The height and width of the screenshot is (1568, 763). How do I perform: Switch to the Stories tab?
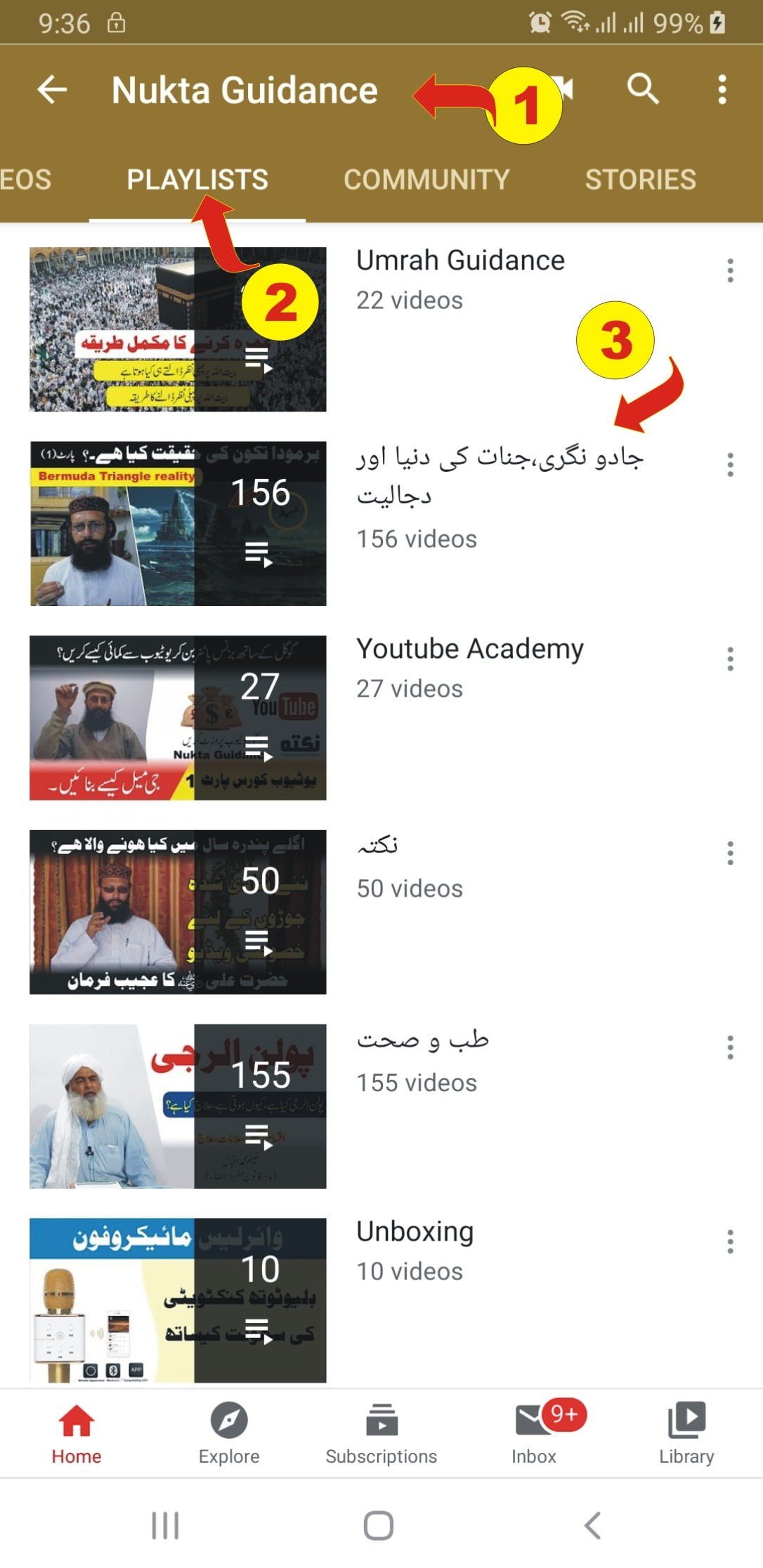(x=640, y=180)
